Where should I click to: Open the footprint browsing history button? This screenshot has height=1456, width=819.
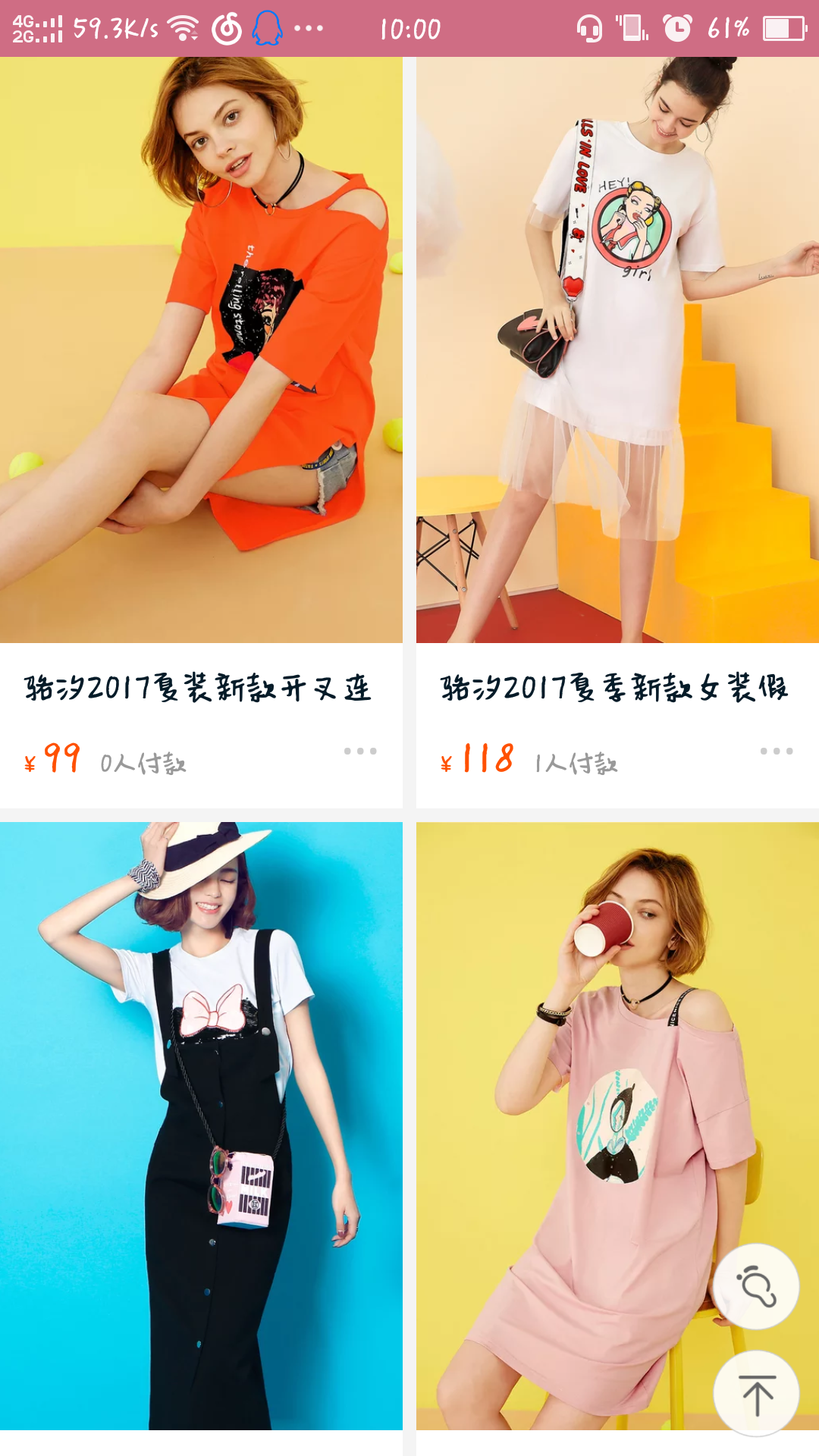756,1286
